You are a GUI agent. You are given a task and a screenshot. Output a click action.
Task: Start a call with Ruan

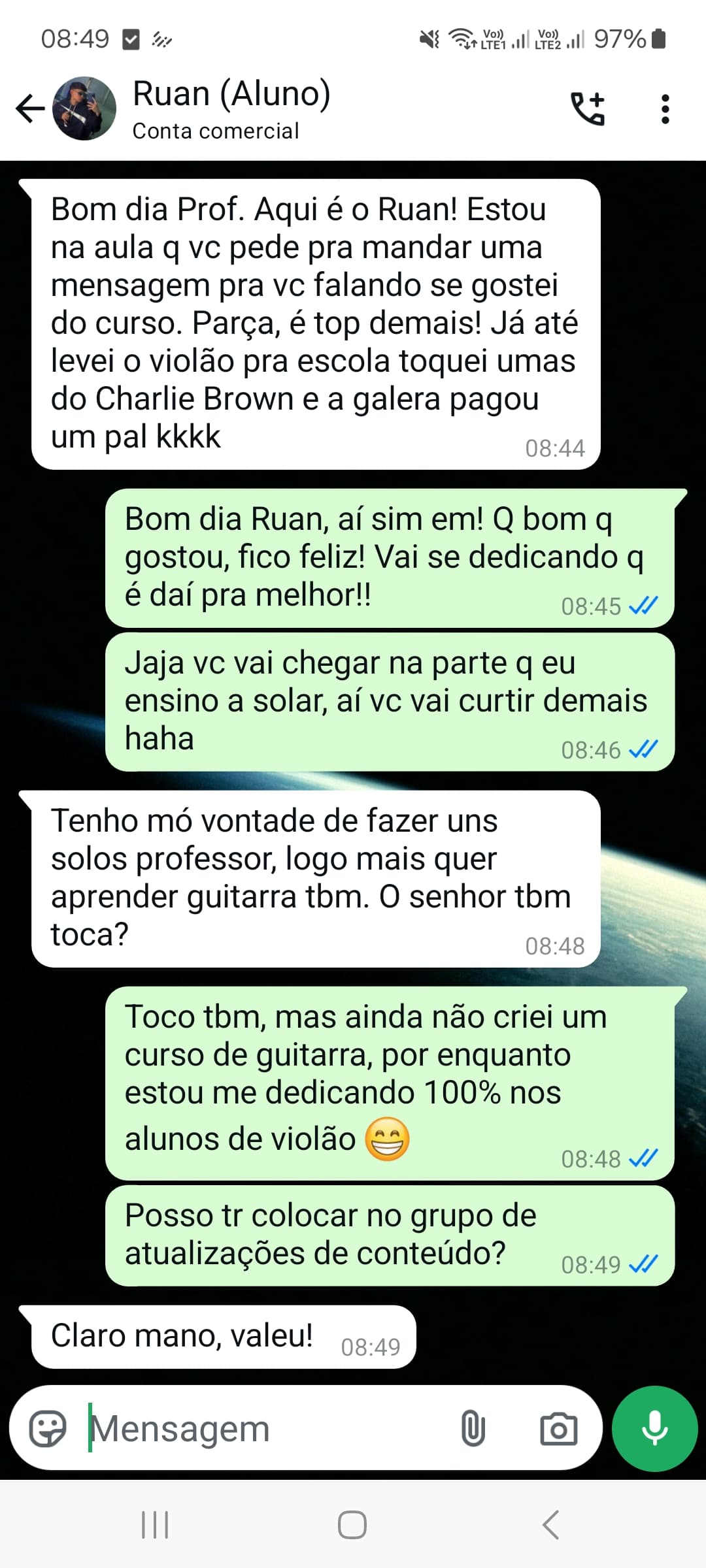(x=588, y=108)
